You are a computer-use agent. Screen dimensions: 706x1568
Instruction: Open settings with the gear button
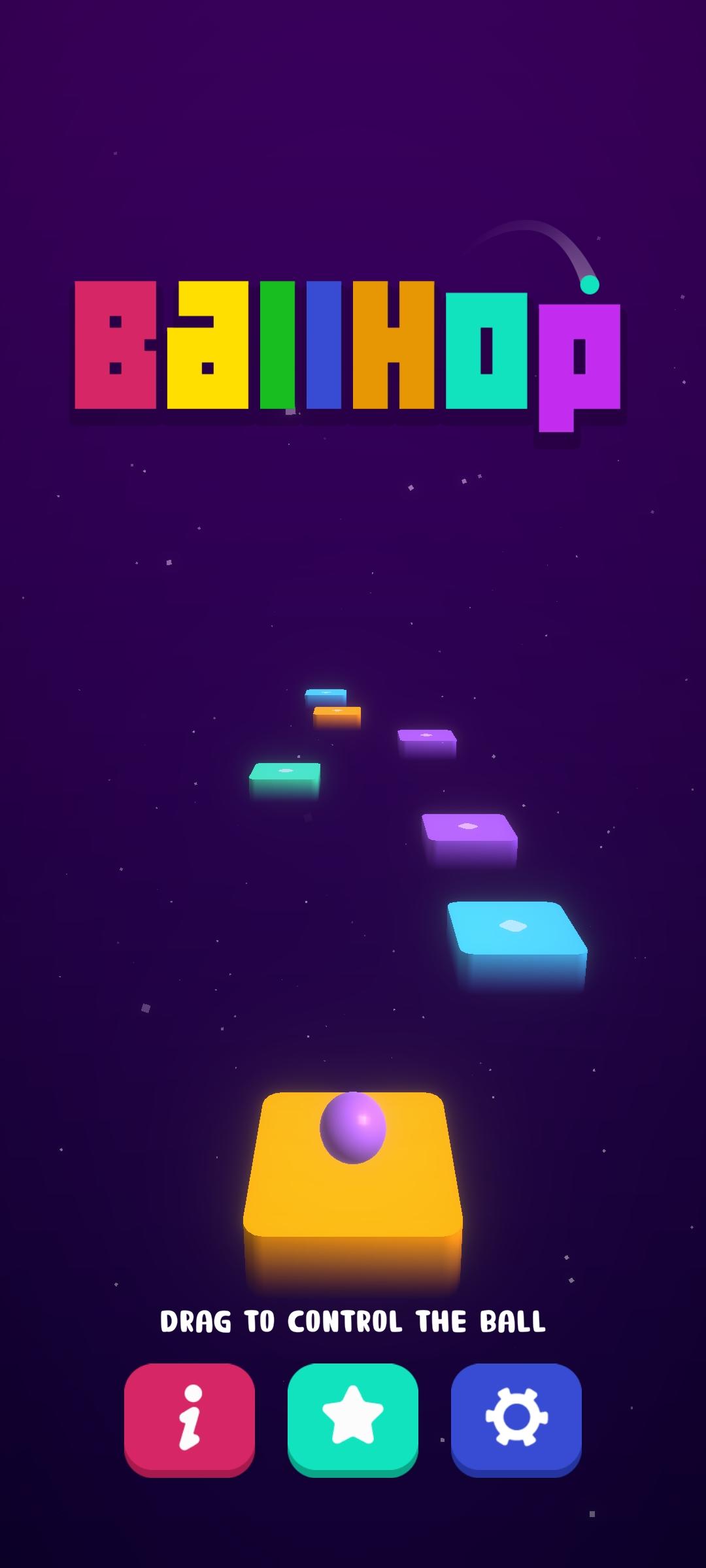click(516, 1416)
